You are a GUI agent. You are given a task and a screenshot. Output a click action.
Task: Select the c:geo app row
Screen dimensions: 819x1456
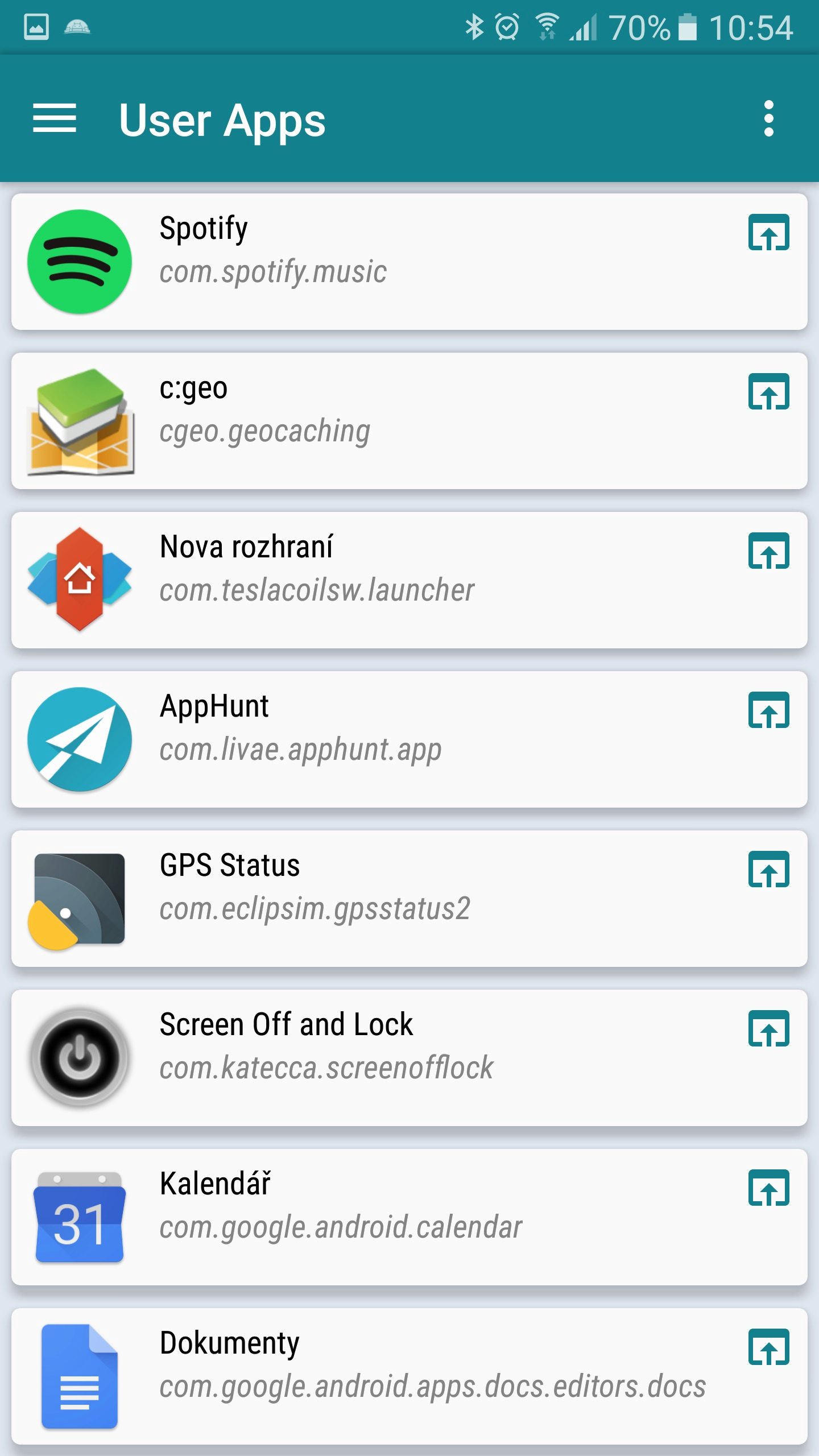(409, 421)
